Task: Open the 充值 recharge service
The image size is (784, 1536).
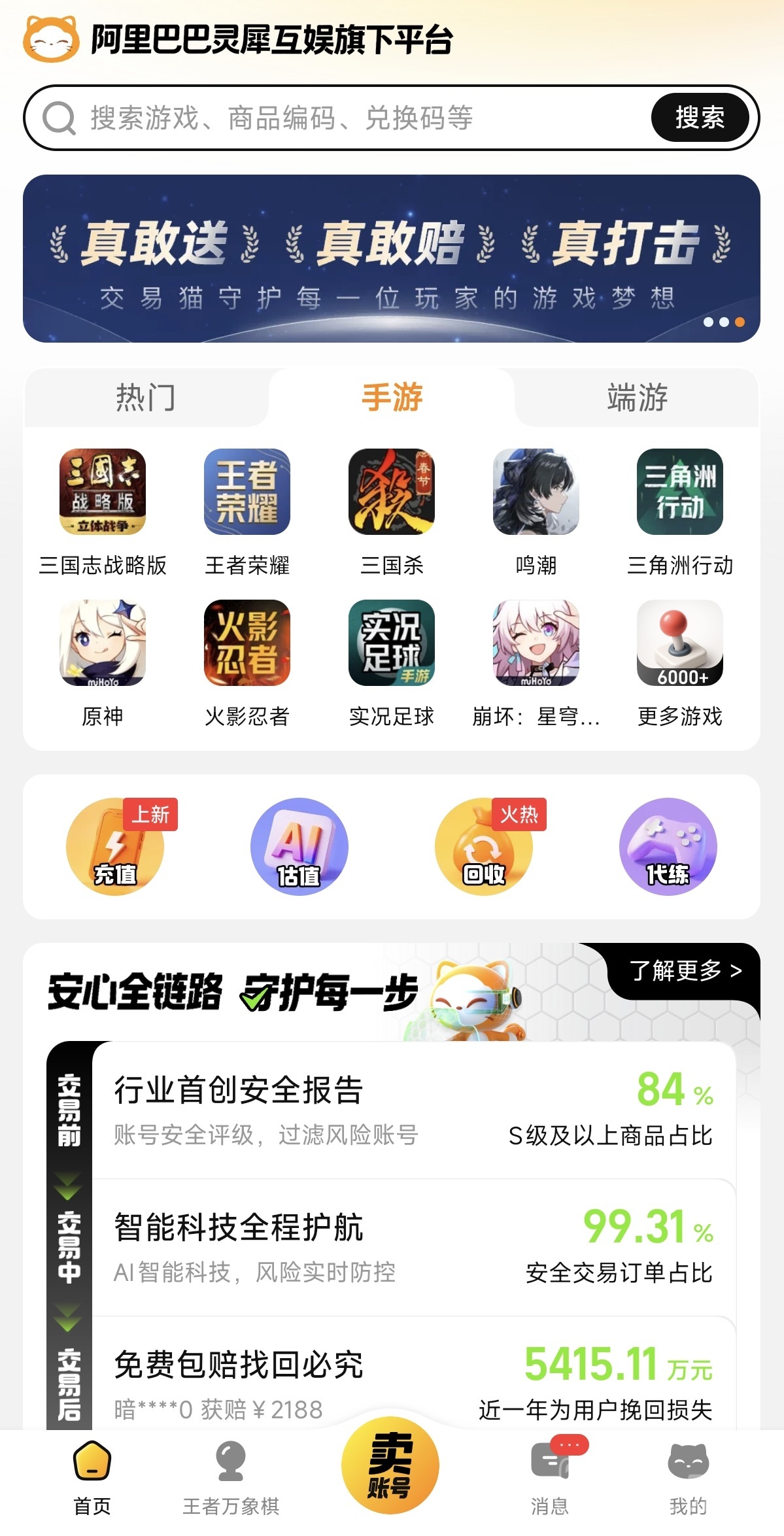Action: coord(116,847)
